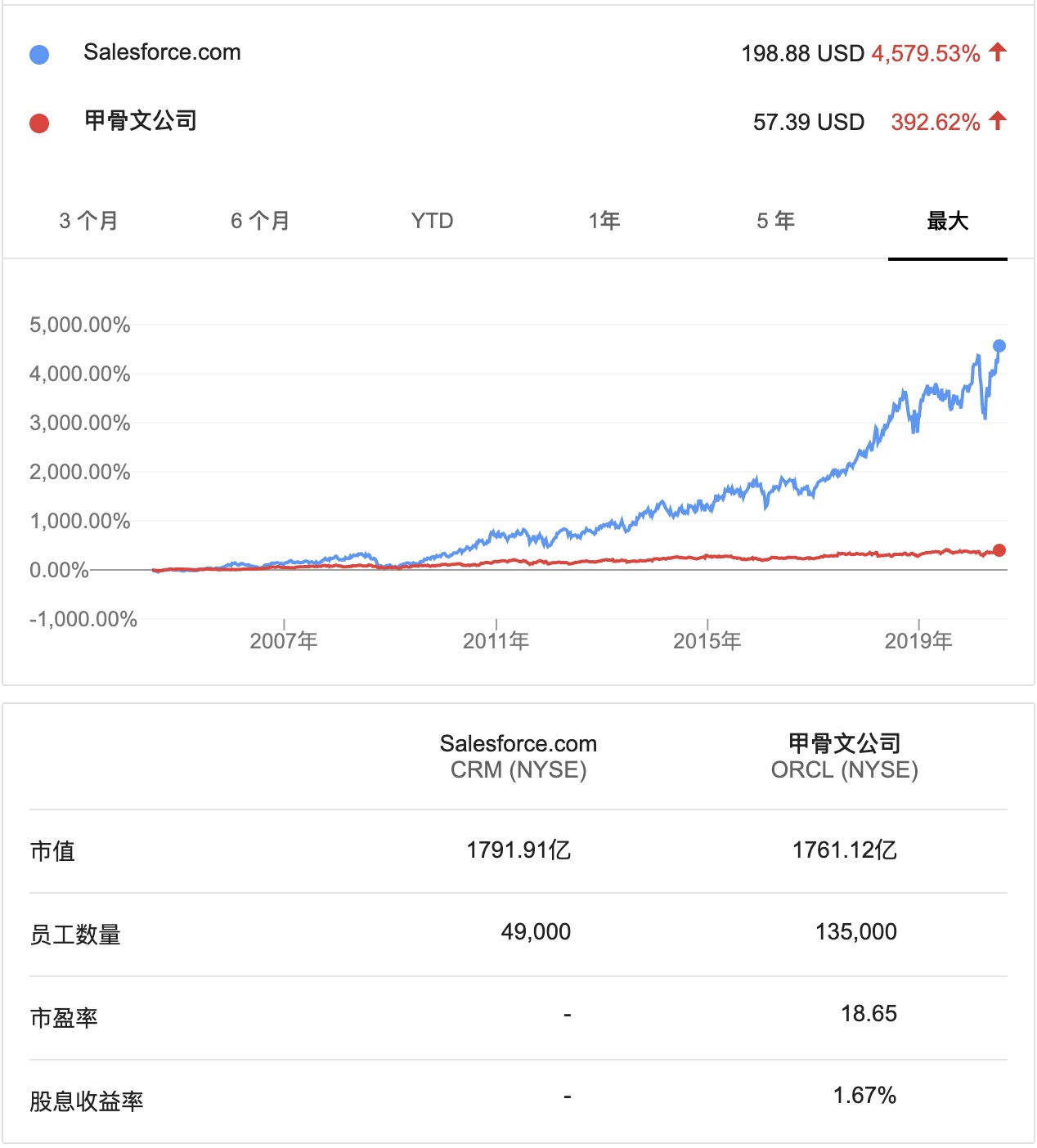The height and width of the screenshot is (1148, 1037).
Task: Show the YTD chart range
Action: 432,221
